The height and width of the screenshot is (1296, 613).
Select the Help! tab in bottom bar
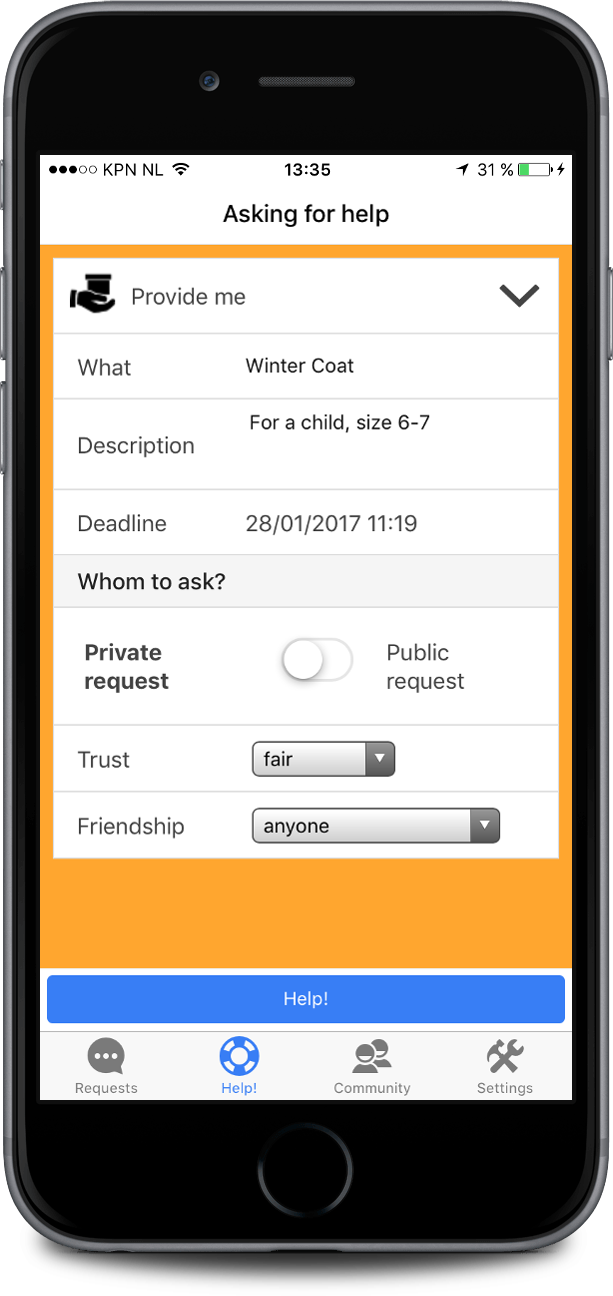(x=239, y=1066)
